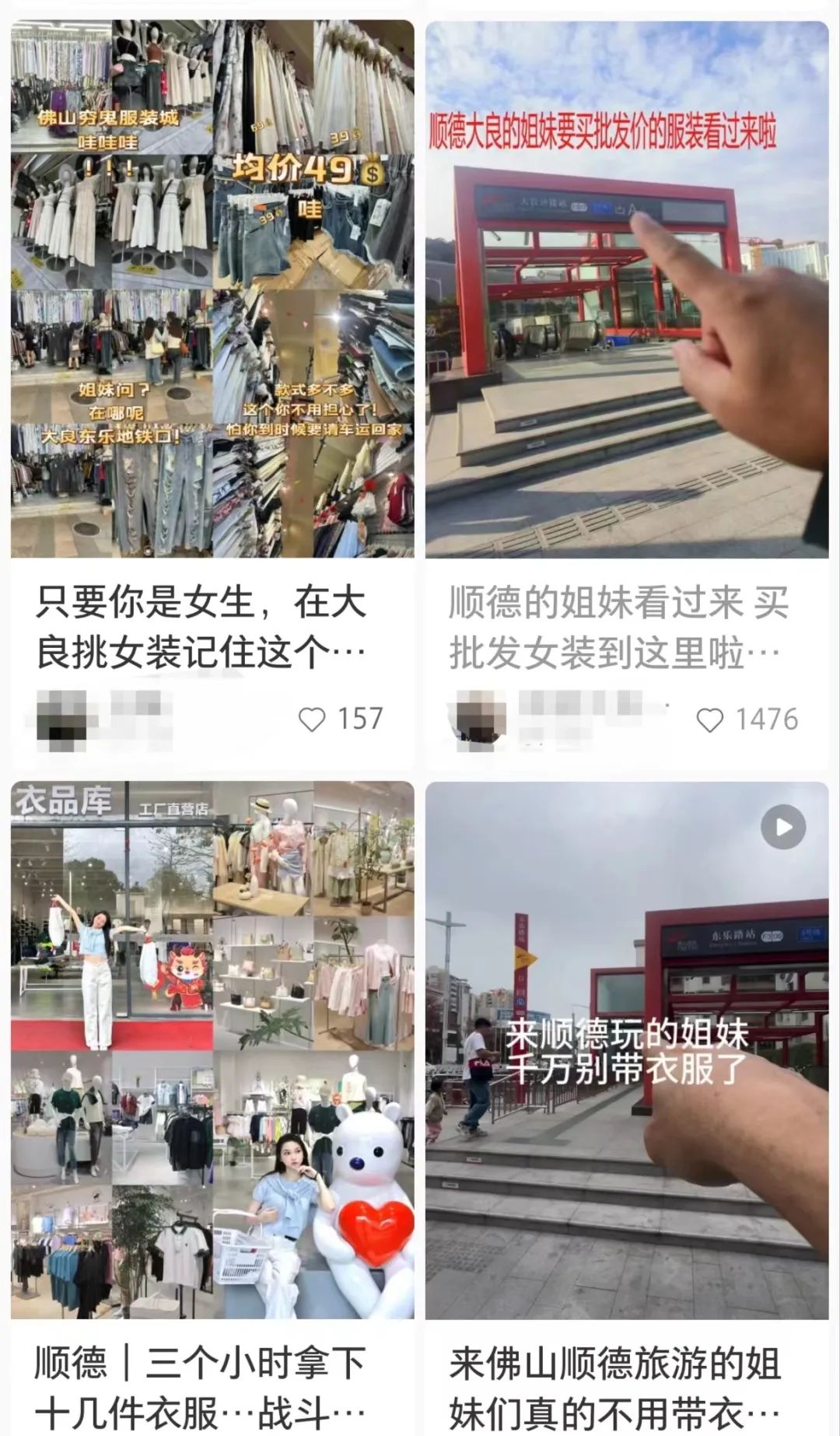Image resolution: width=840 pixels, height=1436 pixels.
Task: Open author avatar under 只要你是女生 post
Action: 61,720
